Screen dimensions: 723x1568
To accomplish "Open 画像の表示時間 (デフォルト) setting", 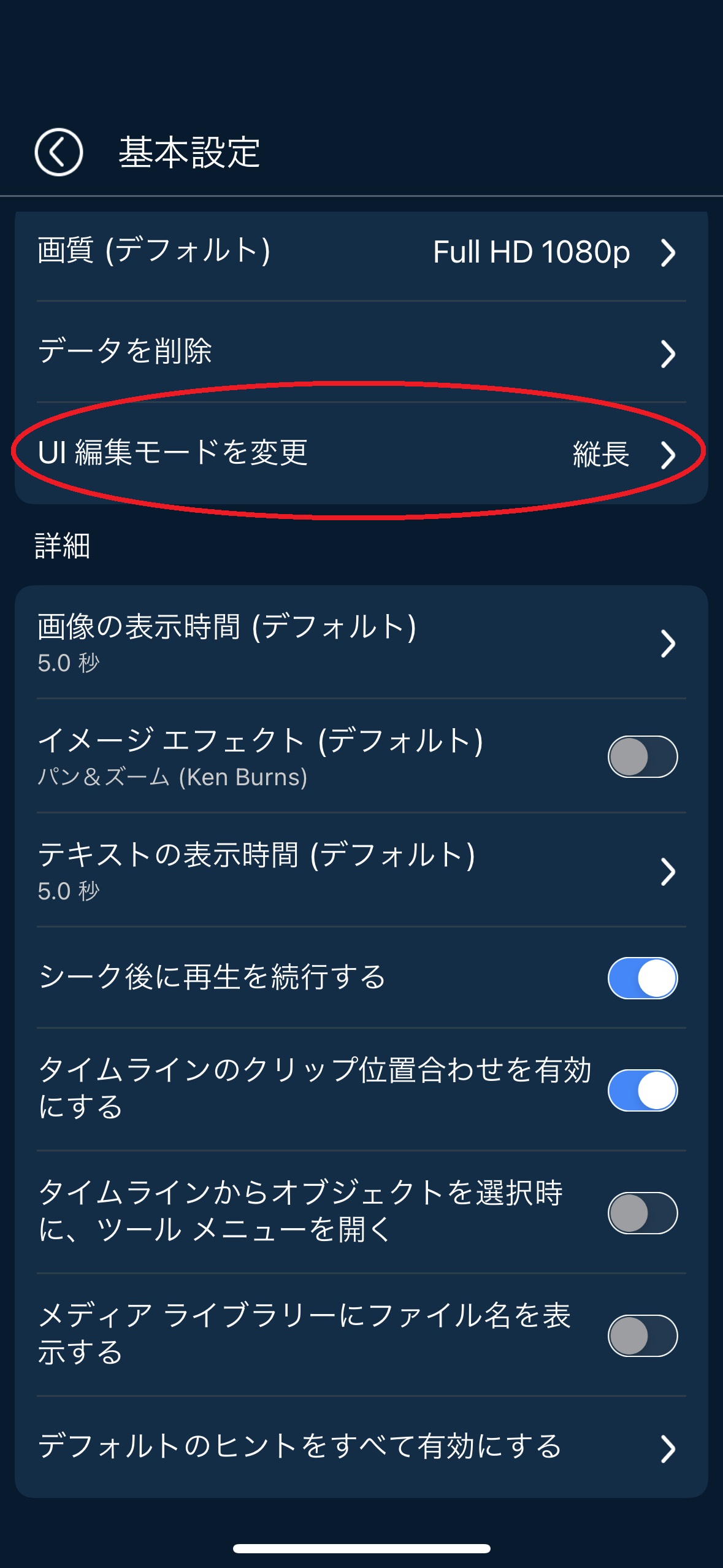I will tap(361, 643).
